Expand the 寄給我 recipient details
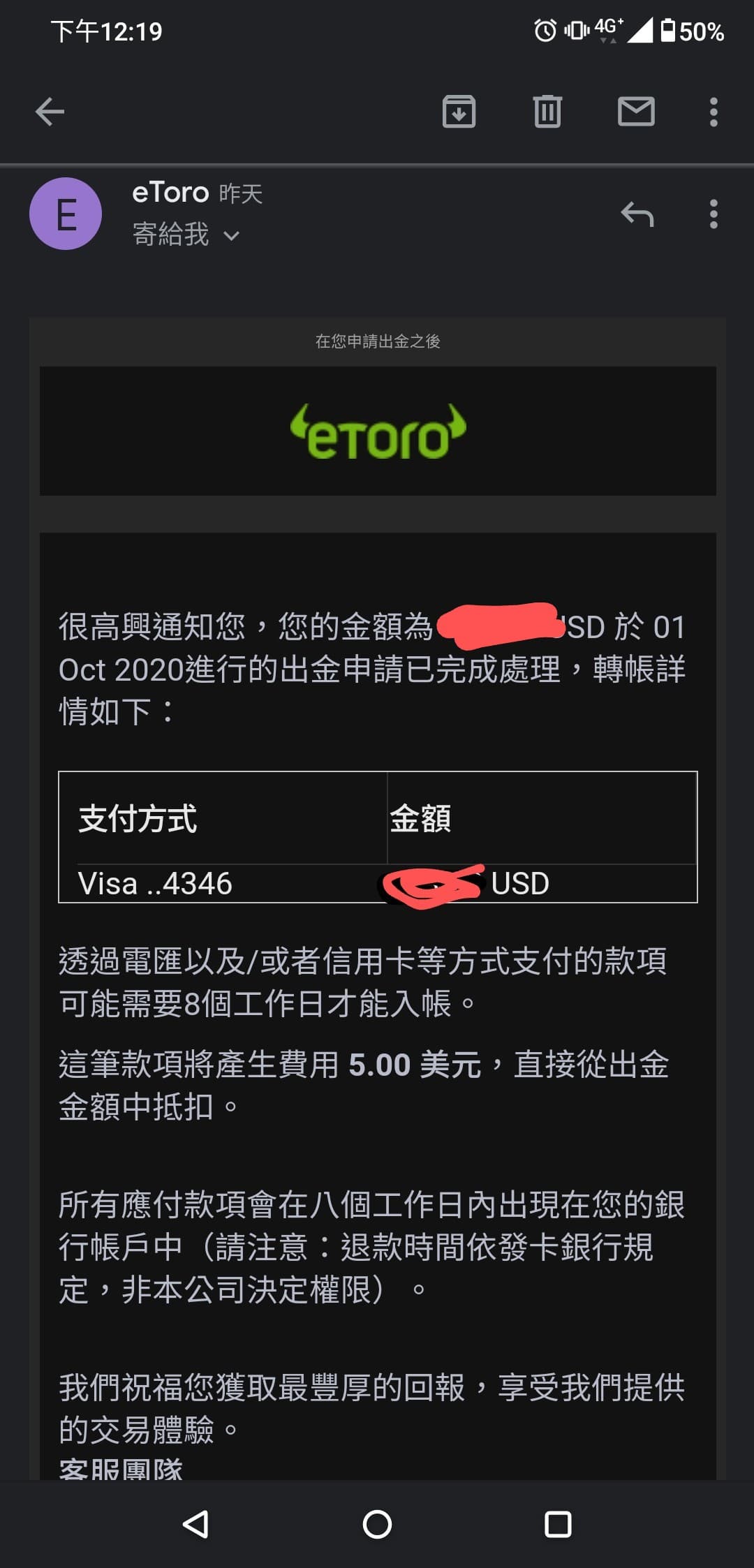This screenshot has width=754, height=1568. 171,235
